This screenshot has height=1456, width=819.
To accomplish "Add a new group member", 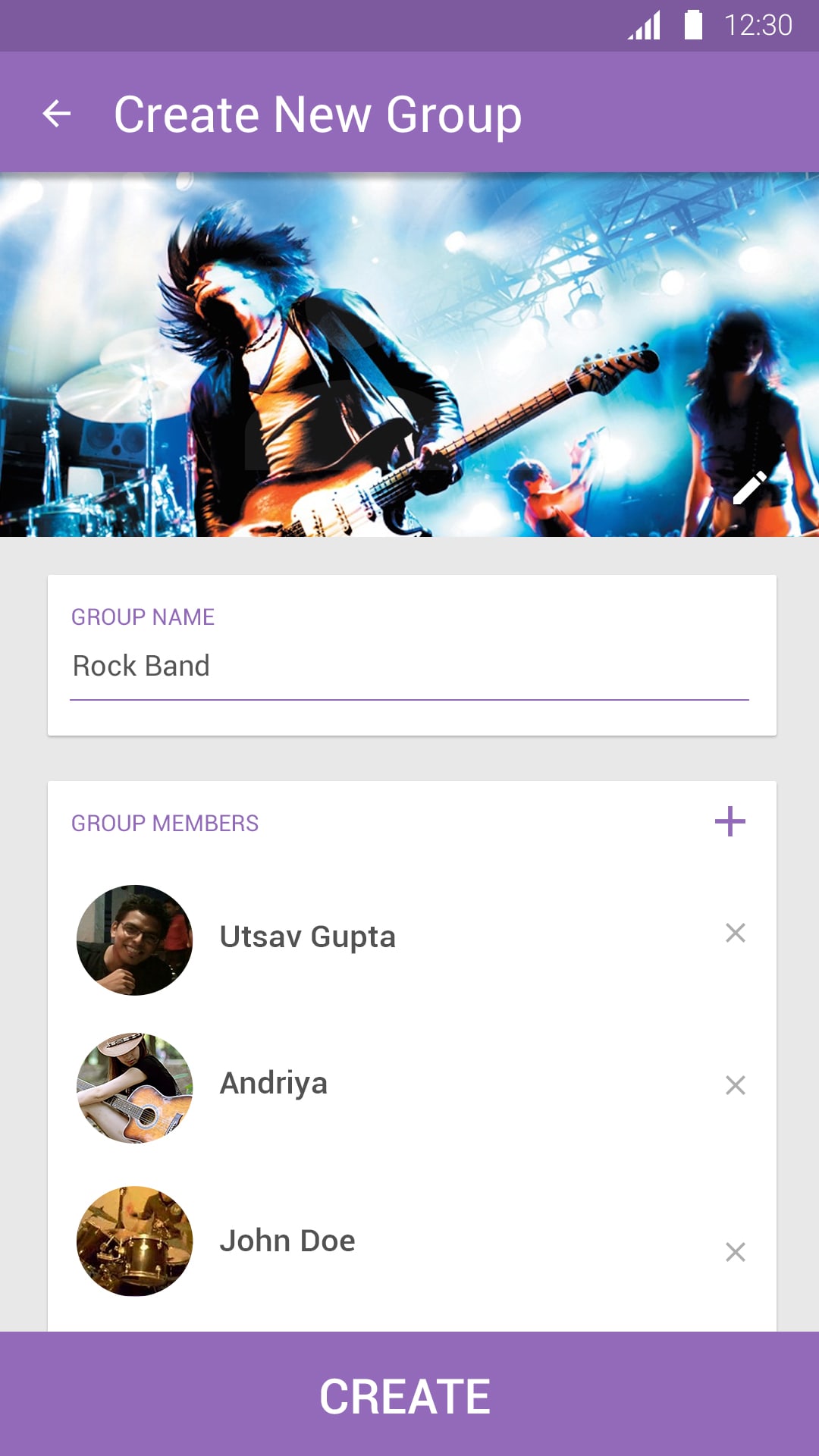I will [730, 821].
